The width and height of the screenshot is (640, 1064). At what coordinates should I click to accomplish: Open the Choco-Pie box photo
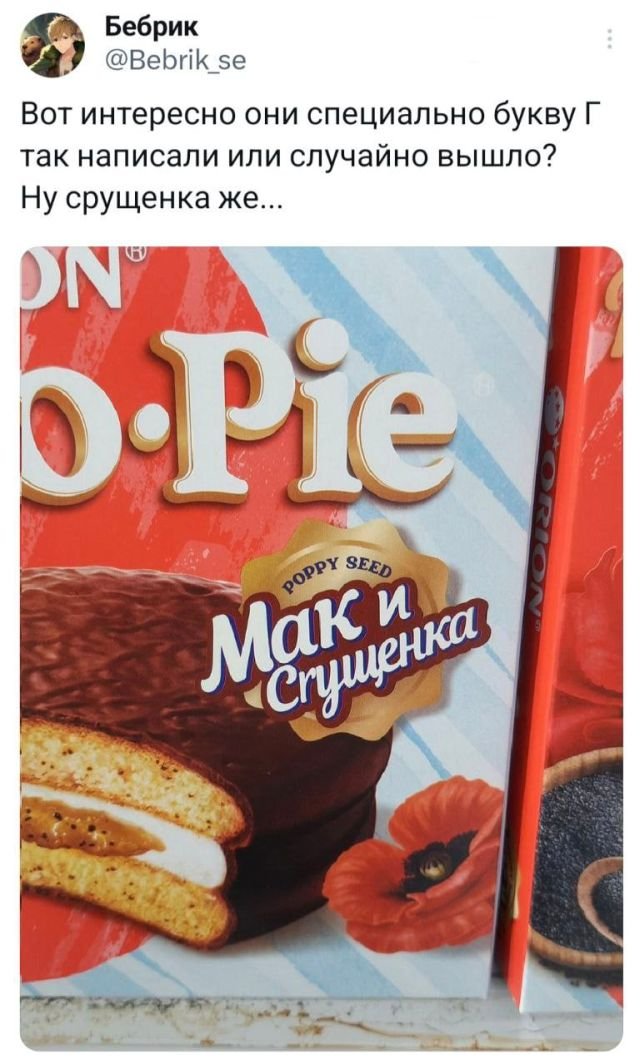point(320,630)
